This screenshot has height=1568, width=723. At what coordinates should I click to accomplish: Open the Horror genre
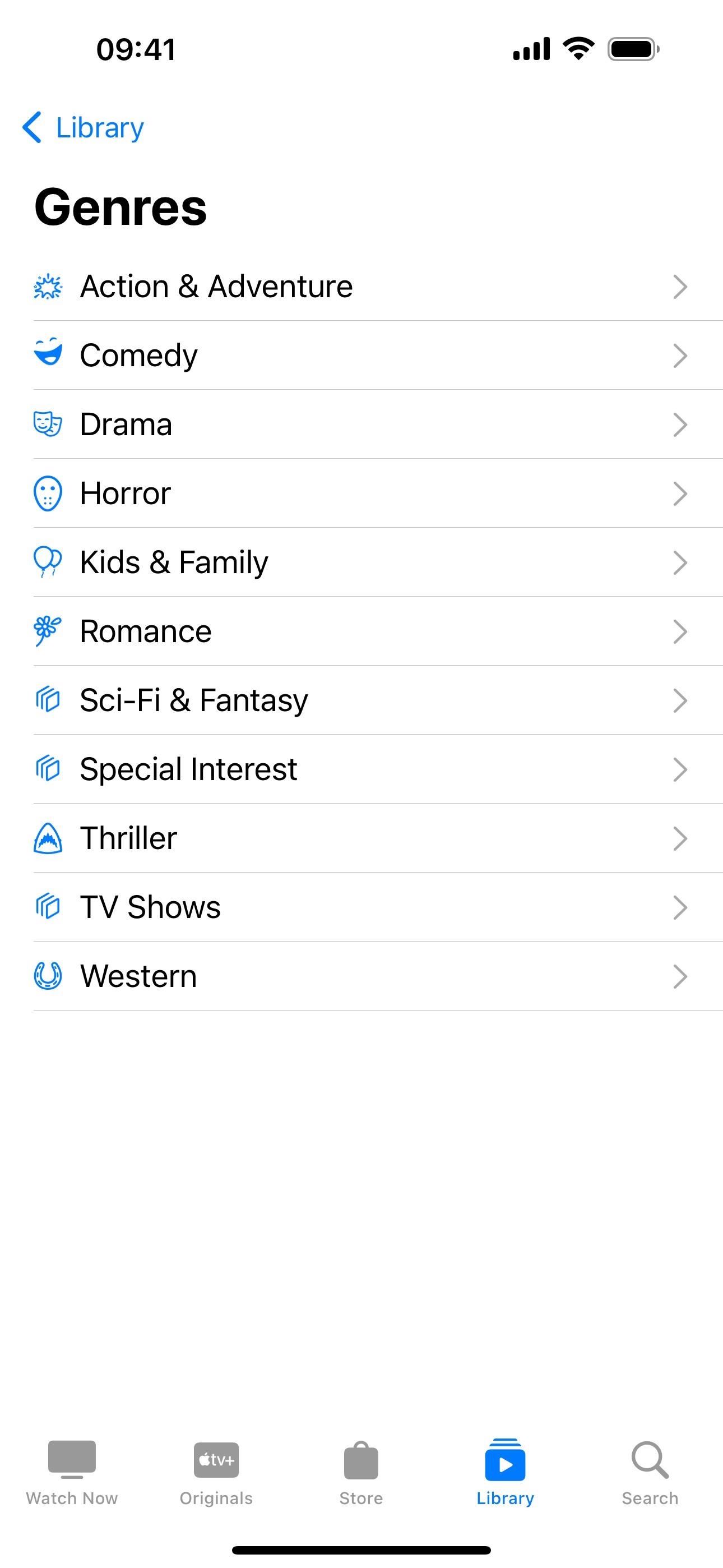click(x=361, y=493)
